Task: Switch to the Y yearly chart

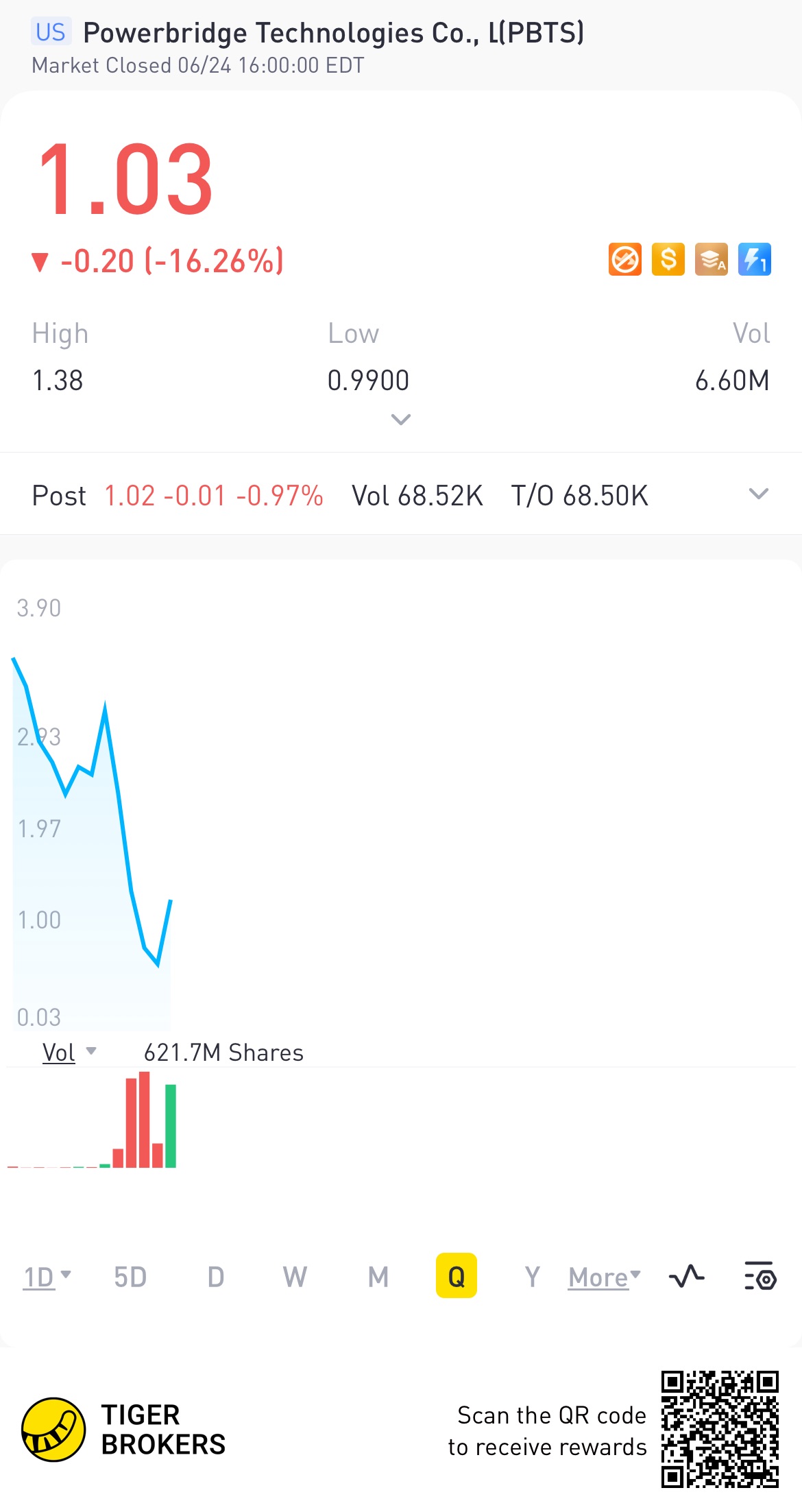Action: (x=532, y=1277)
